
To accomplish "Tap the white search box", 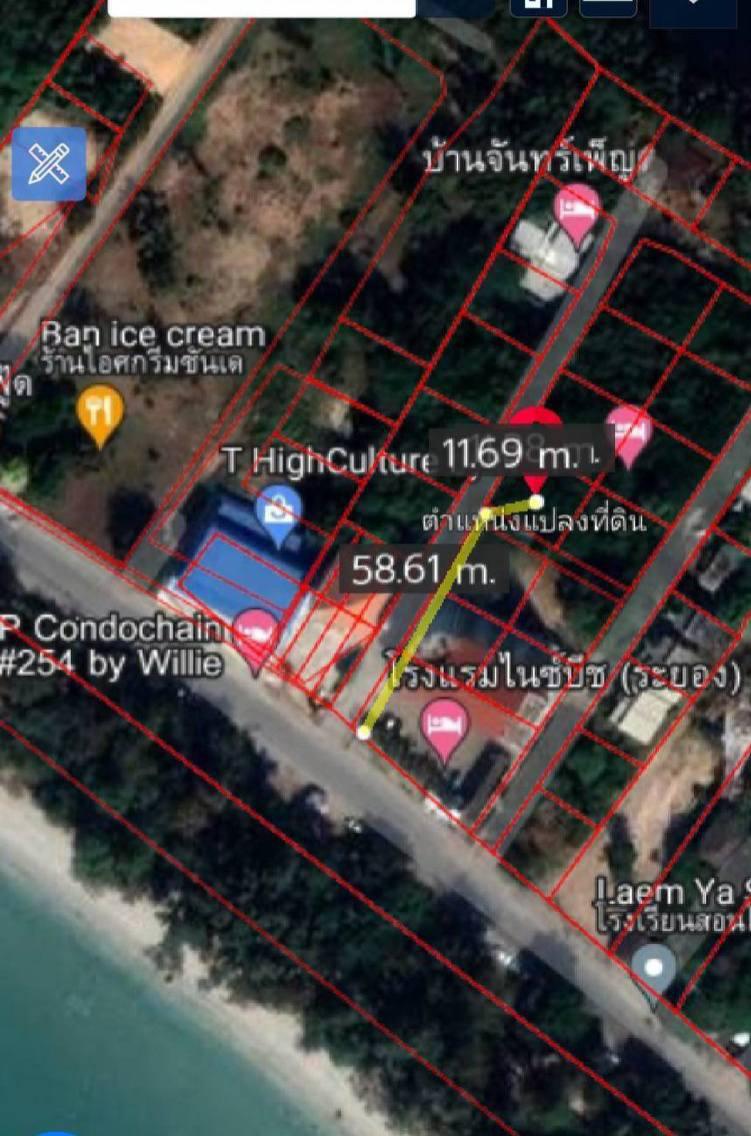I will 261,8.
